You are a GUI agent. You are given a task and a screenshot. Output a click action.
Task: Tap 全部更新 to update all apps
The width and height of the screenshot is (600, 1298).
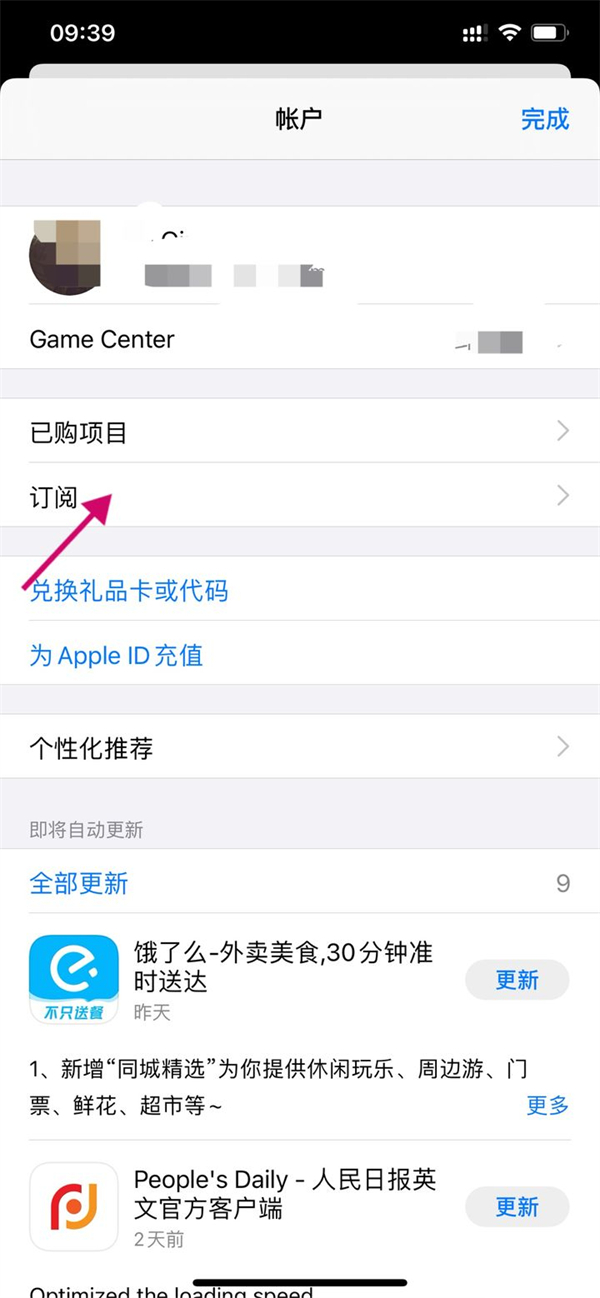(79, 883)
